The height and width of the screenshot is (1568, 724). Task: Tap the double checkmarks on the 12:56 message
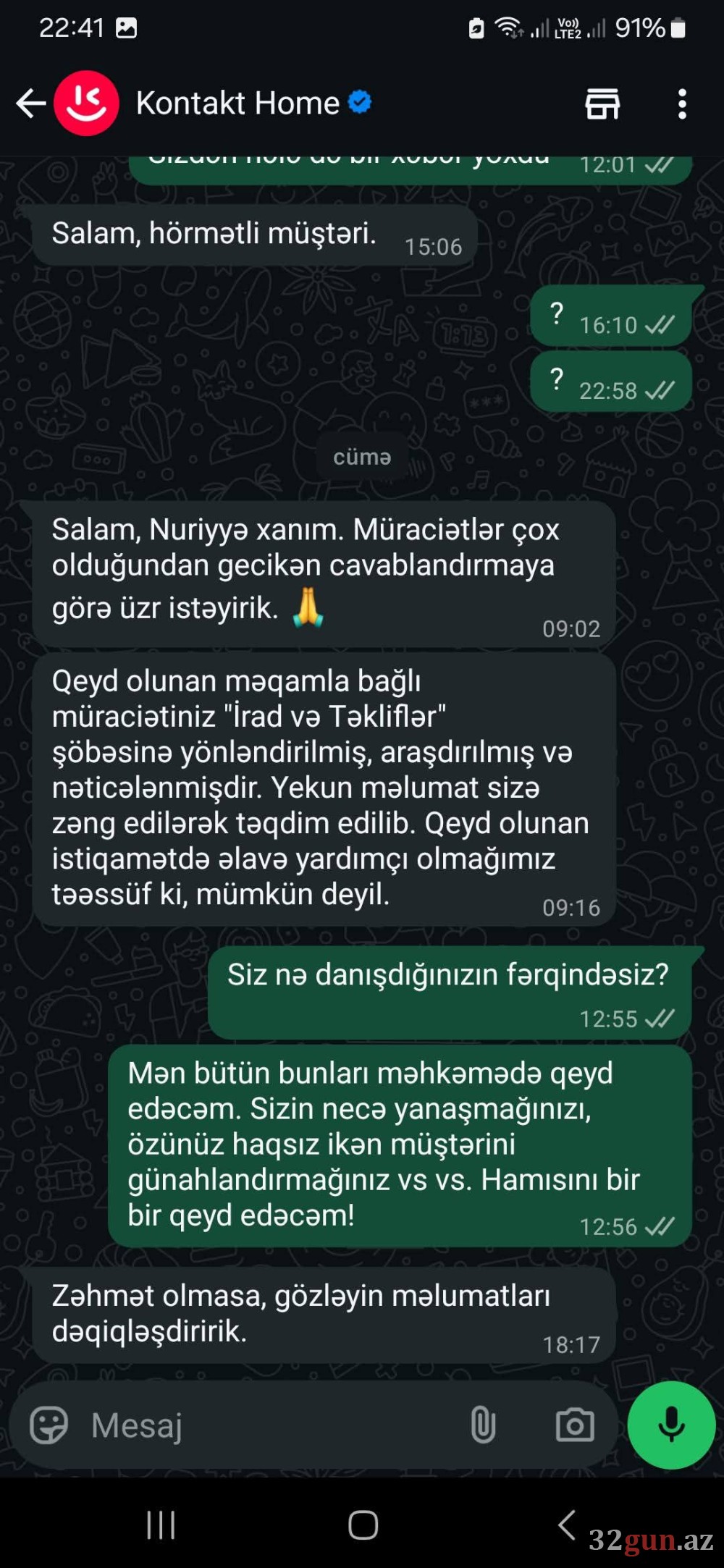(660, 1227)
